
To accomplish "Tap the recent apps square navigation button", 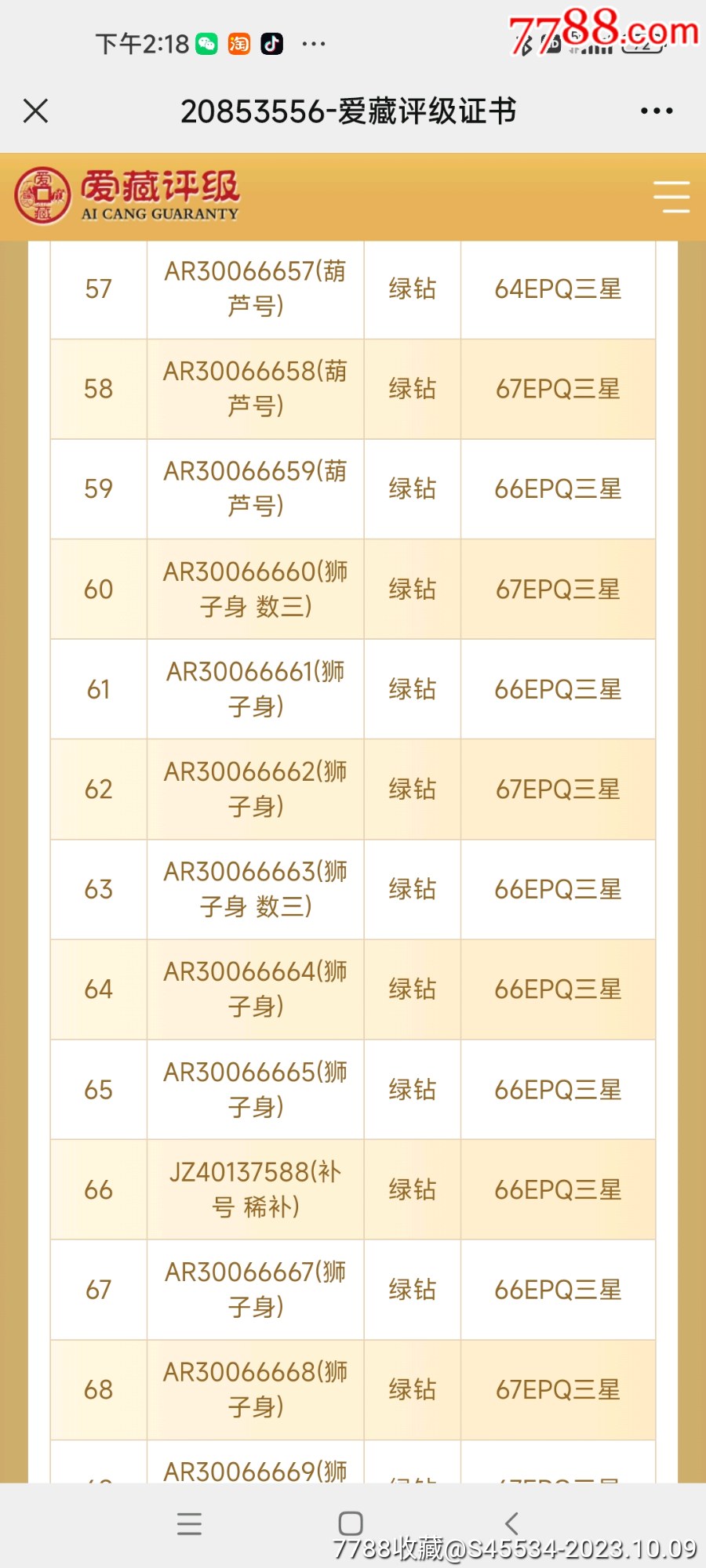I will click(351, 1522).
